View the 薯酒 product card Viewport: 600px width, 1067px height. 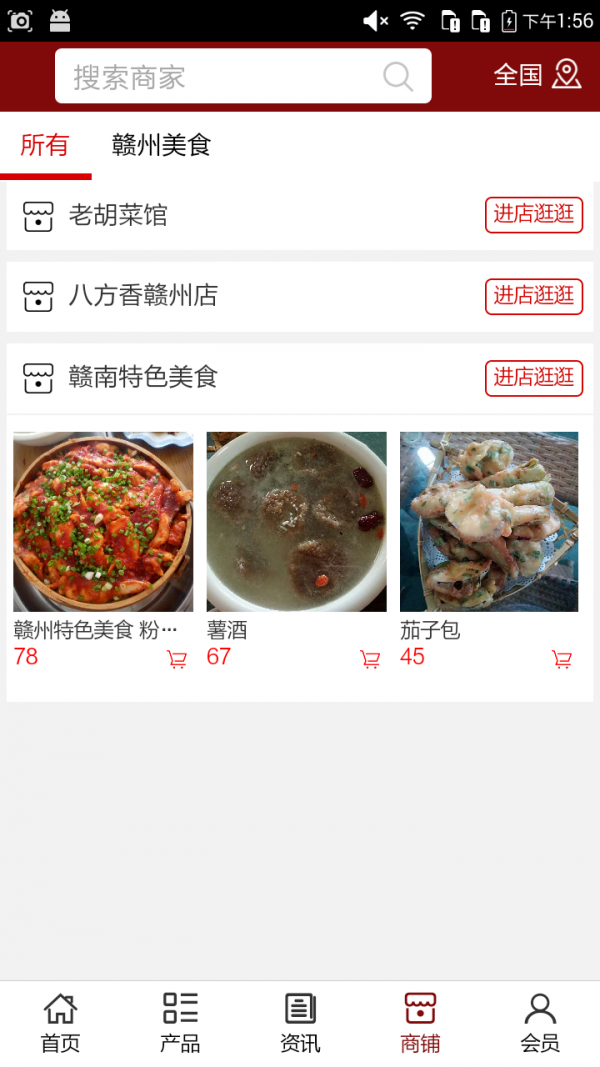point(296,522)
